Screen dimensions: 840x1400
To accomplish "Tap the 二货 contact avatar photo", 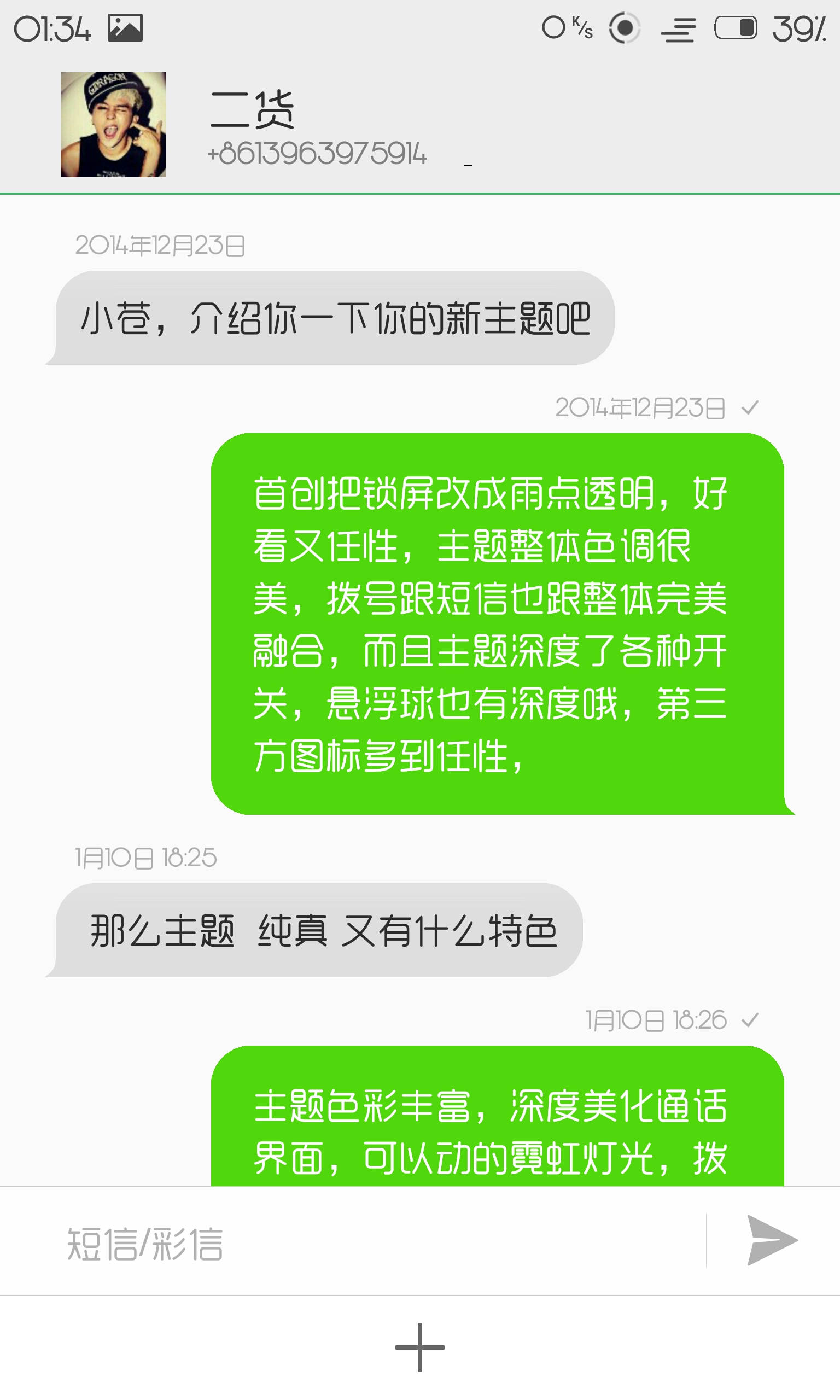I will [114, 125].
